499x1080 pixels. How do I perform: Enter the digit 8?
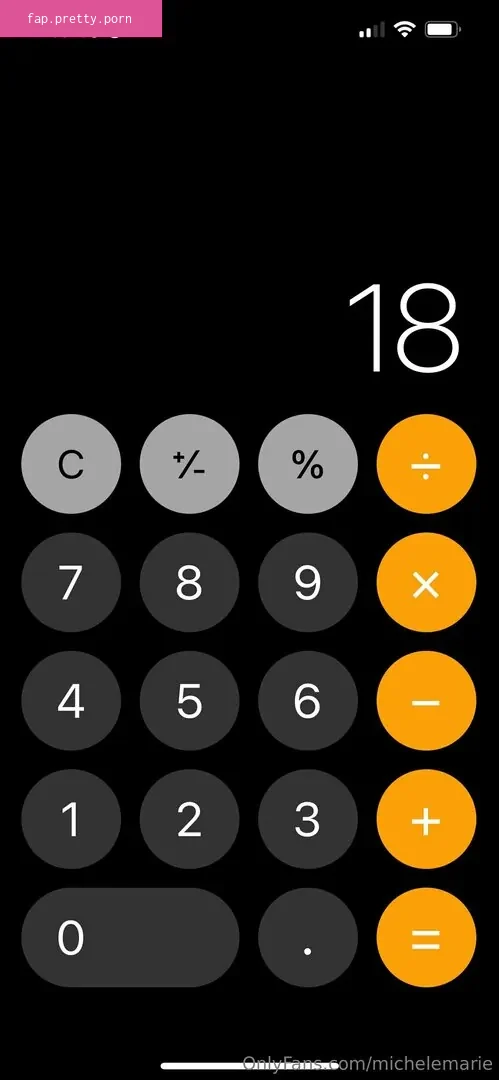pos(190,583)
